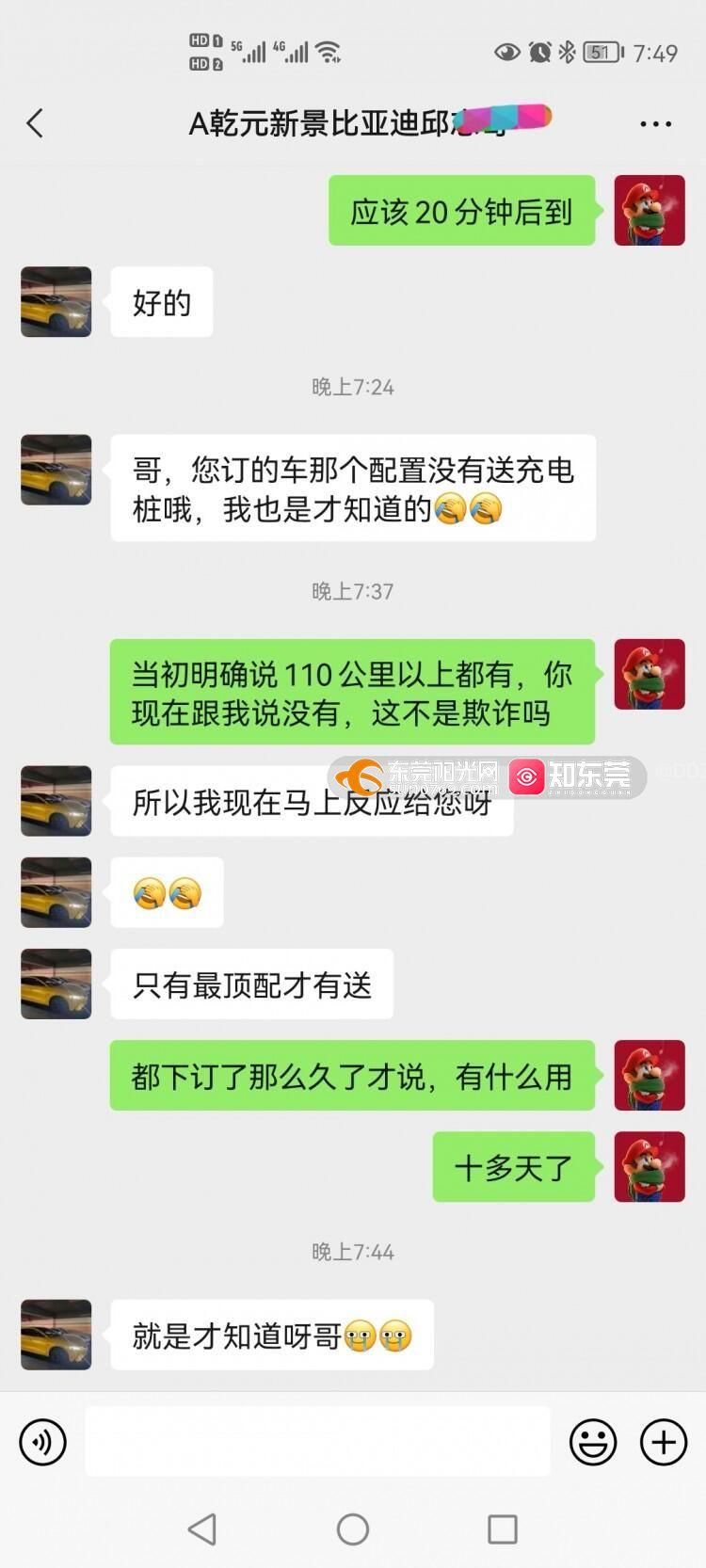Image resolution: width=706 pixels, height=1568 pixels.
Task: Go to the system home screen
Action: tap(353, 1529)
